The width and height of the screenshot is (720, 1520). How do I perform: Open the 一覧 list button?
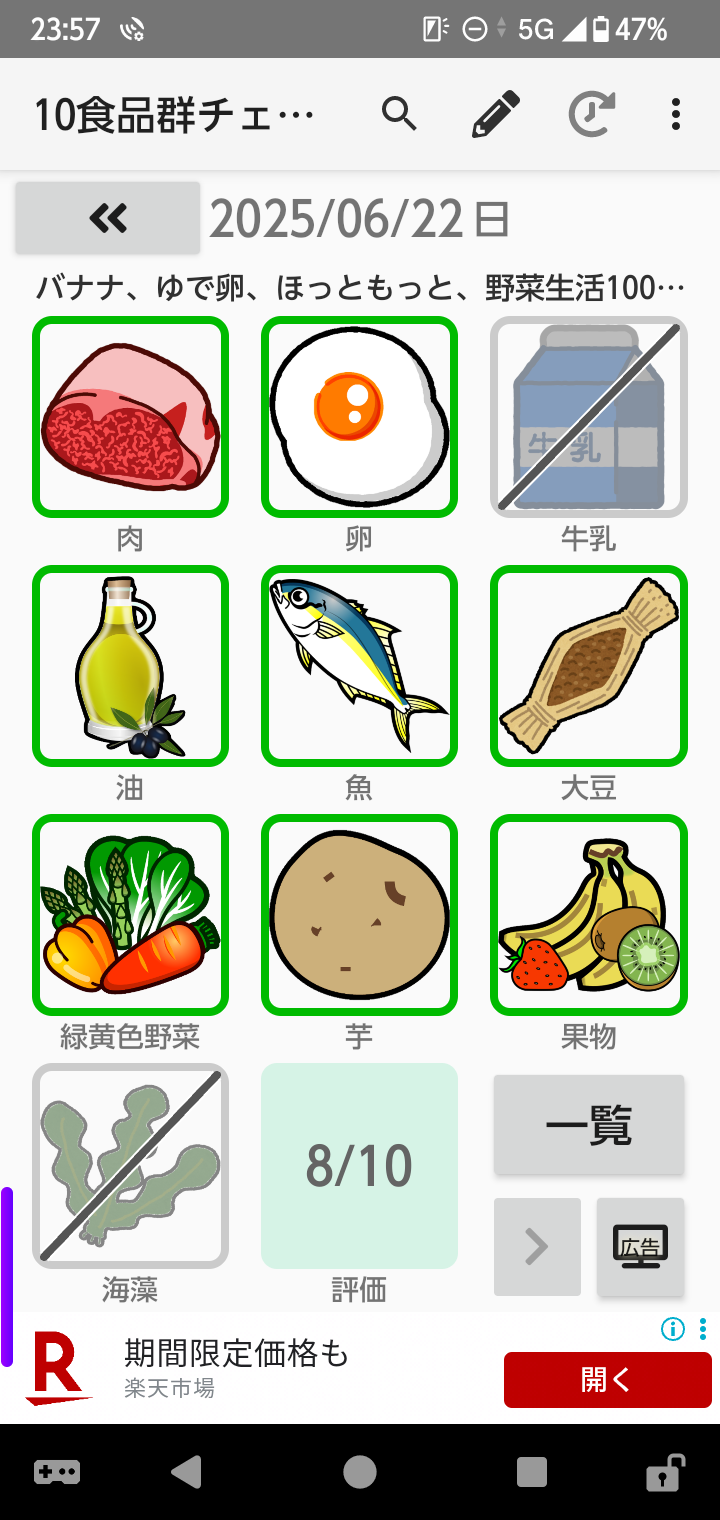pos(589,1126)
